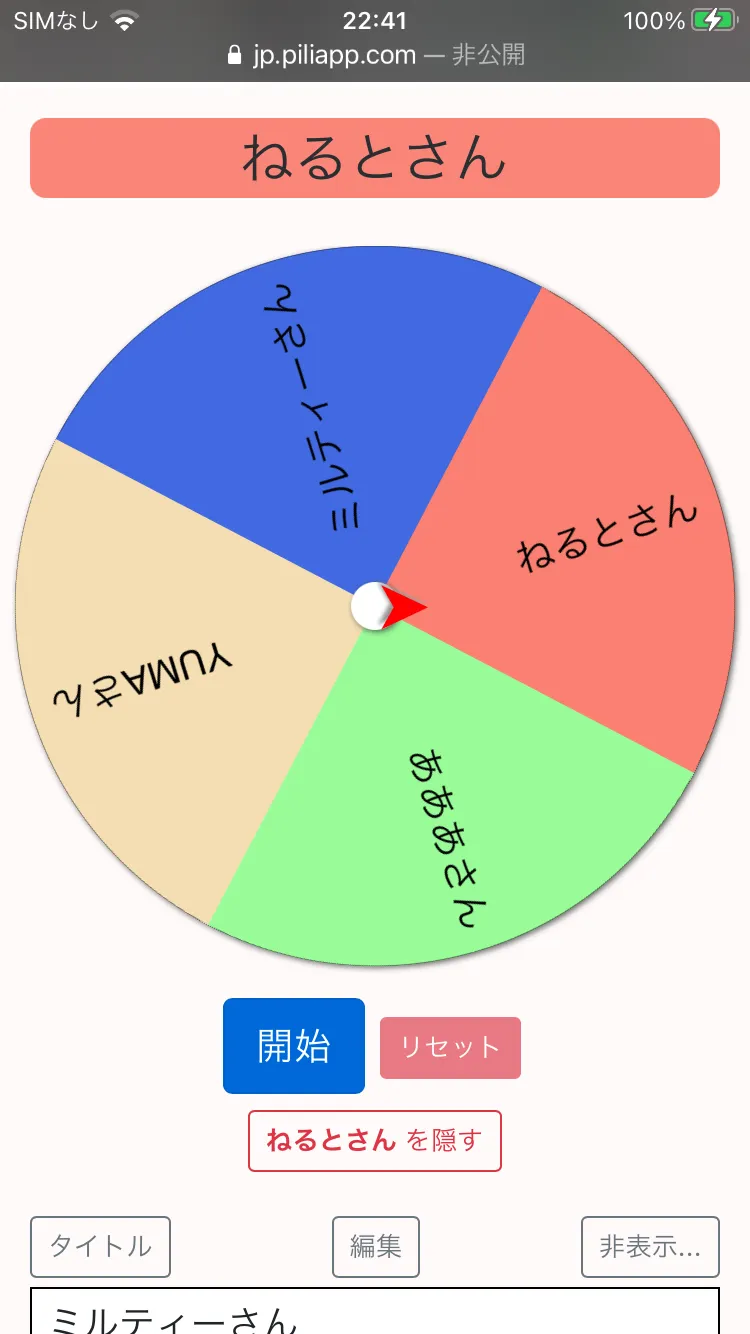Hide ねるとさん with the を隠す button
The image size is (750, 1334).
(375, 1141)
